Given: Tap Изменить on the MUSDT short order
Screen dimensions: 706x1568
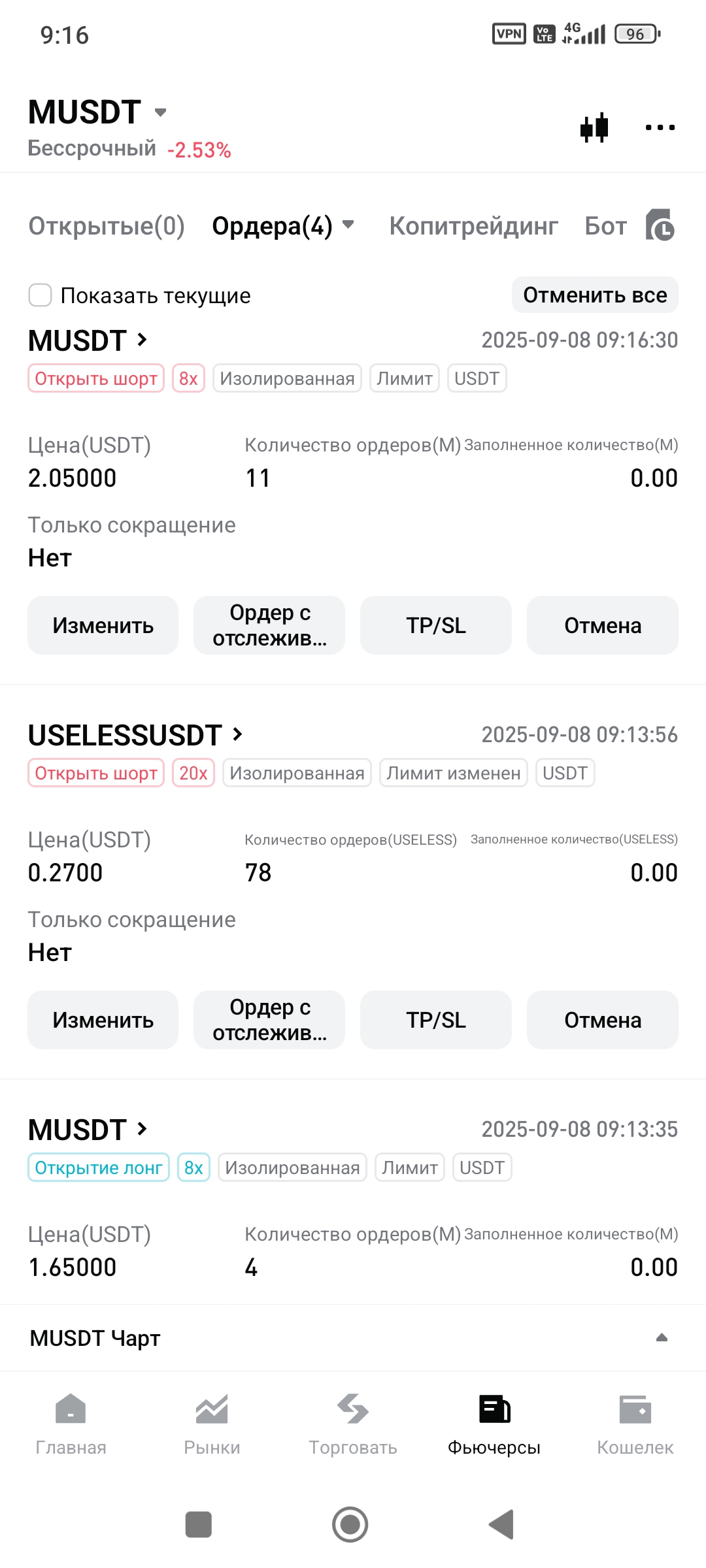Looking at the screenshot, I should 103,625.
